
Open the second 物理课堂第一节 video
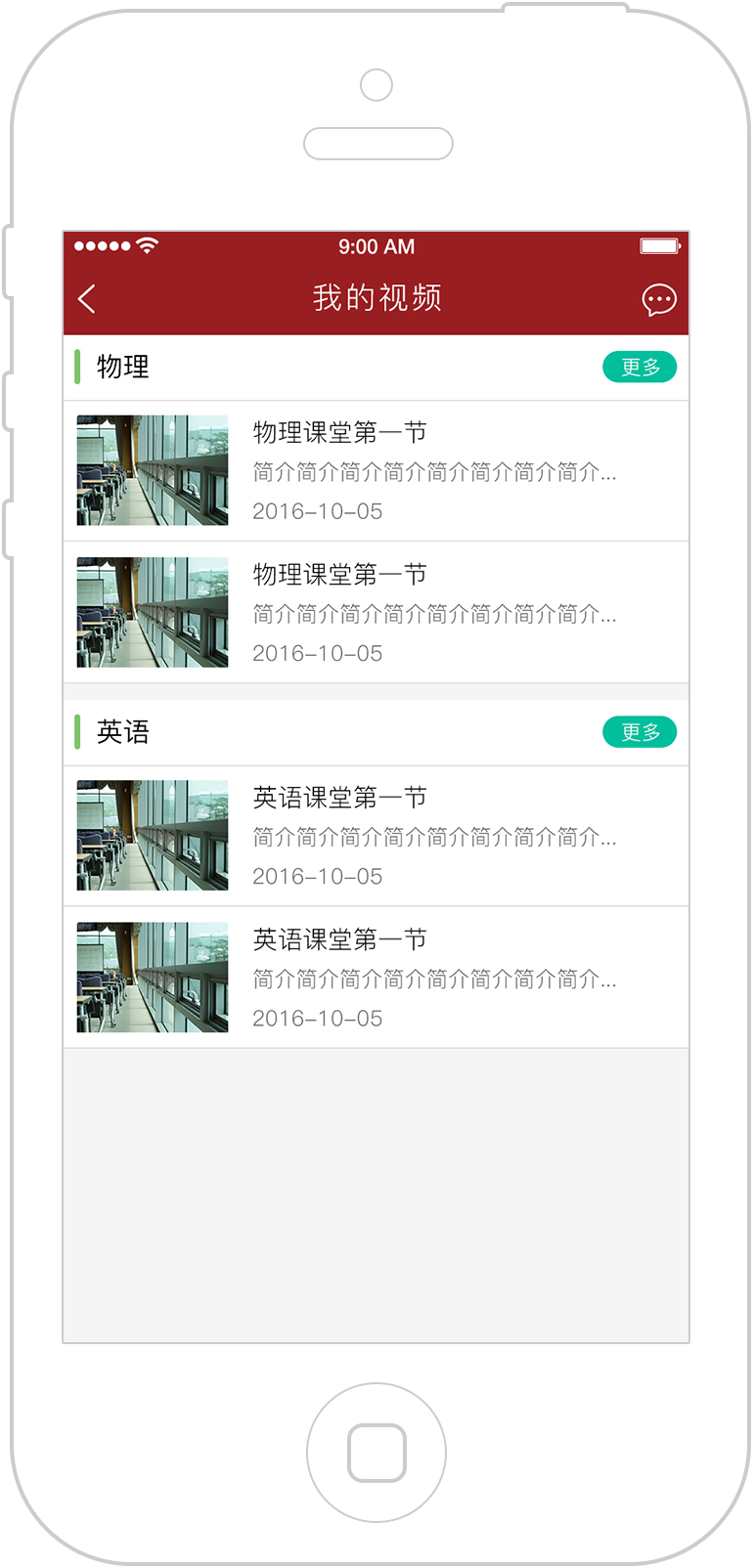pos(376,612)
